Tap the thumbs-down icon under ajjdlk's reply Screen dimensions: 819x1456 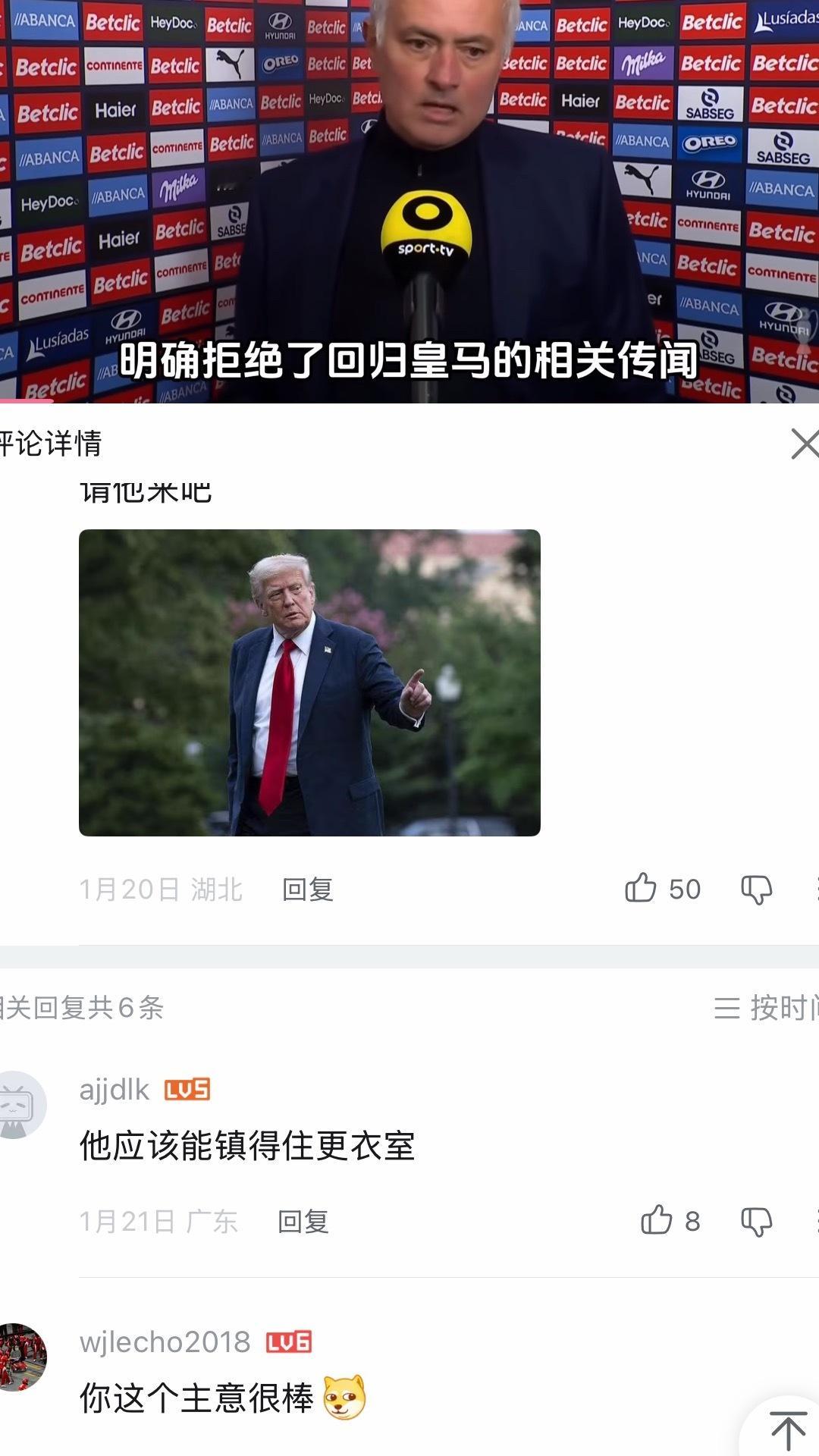coord(755,1222)
